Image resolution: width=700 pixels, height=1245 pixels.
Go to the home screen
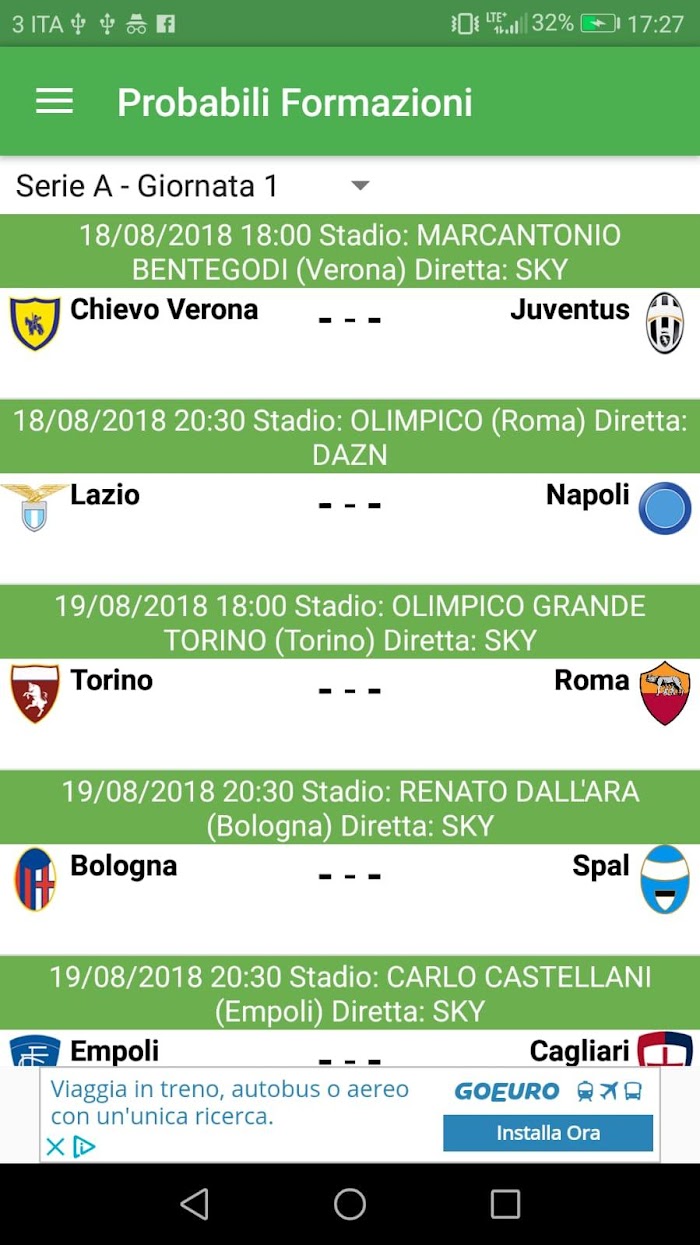point(350,1204)
